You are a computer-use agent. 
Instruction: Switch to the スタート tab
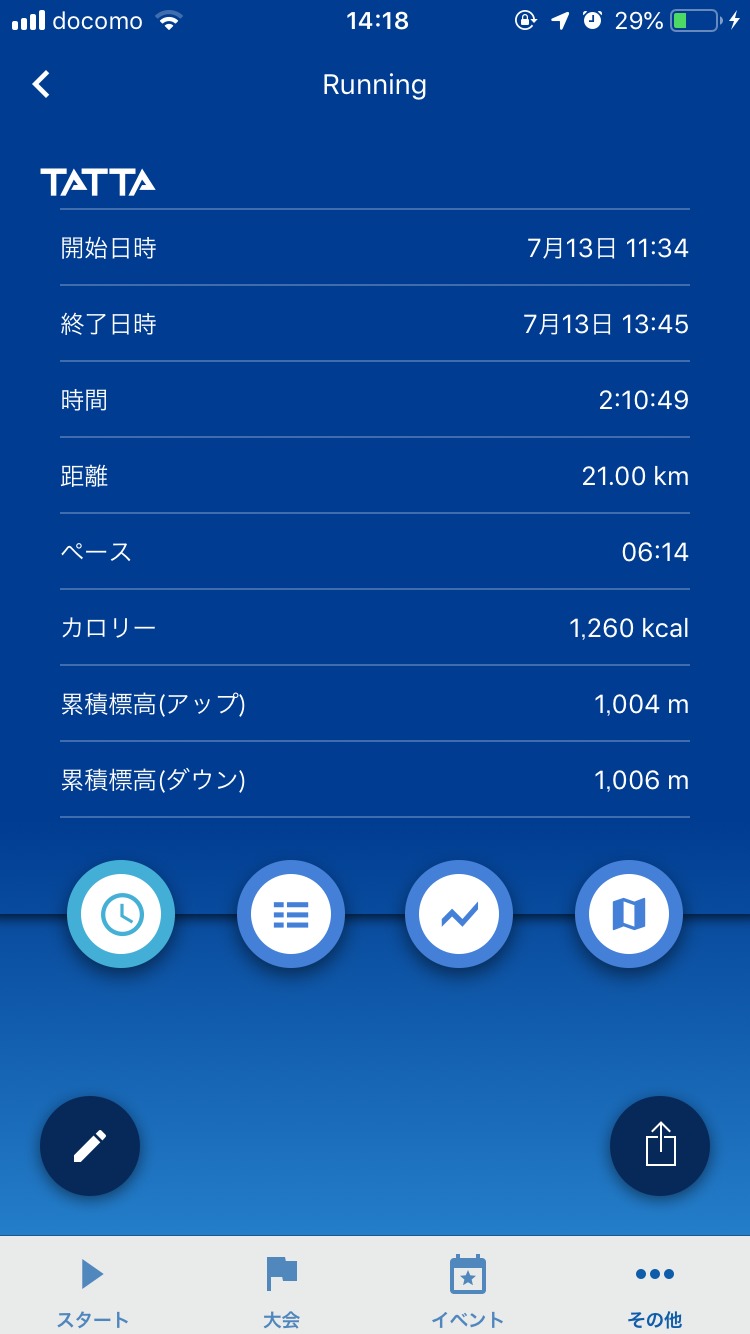tap(93, 1290)
